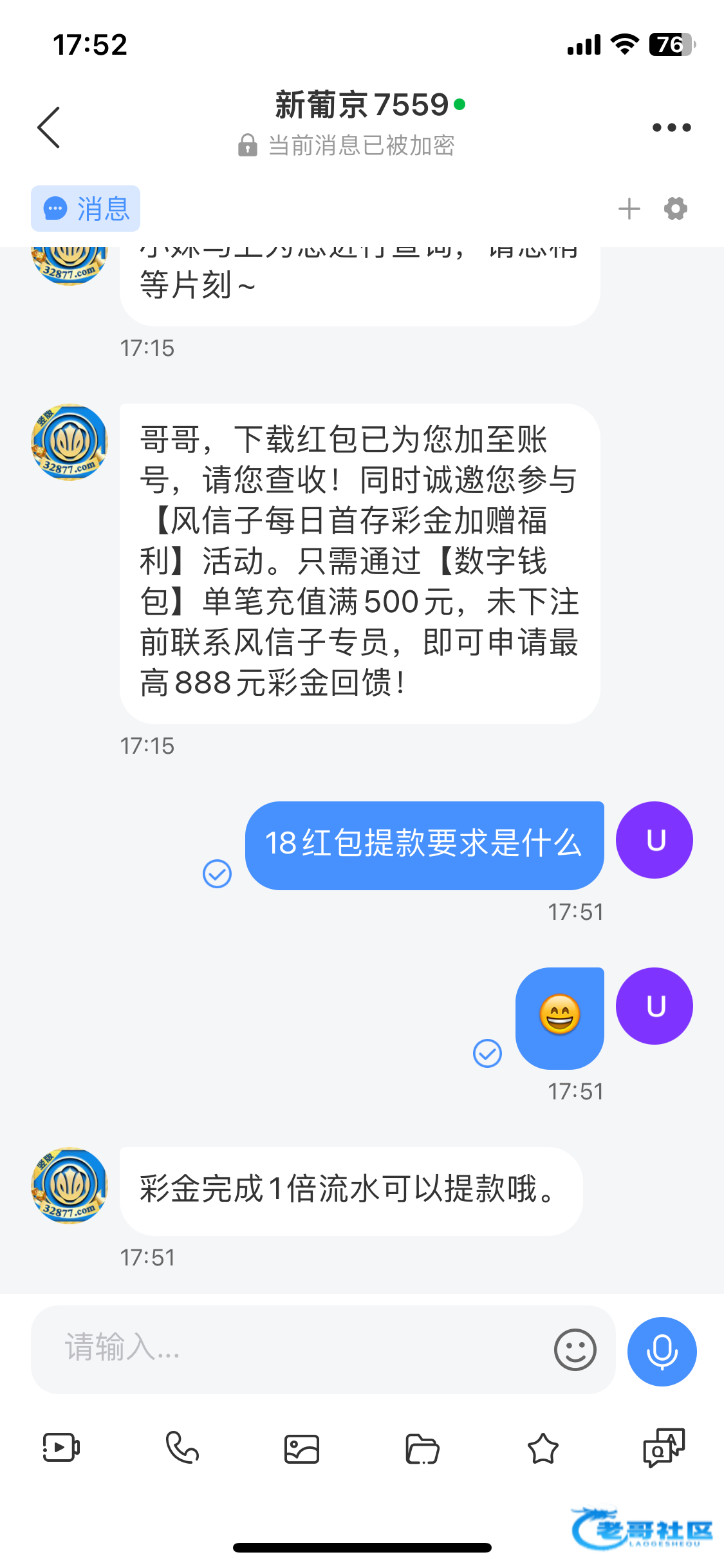The image size is (724, 1568).
Task: Attach an image from gallery
Action: (x=302, y=1449)
